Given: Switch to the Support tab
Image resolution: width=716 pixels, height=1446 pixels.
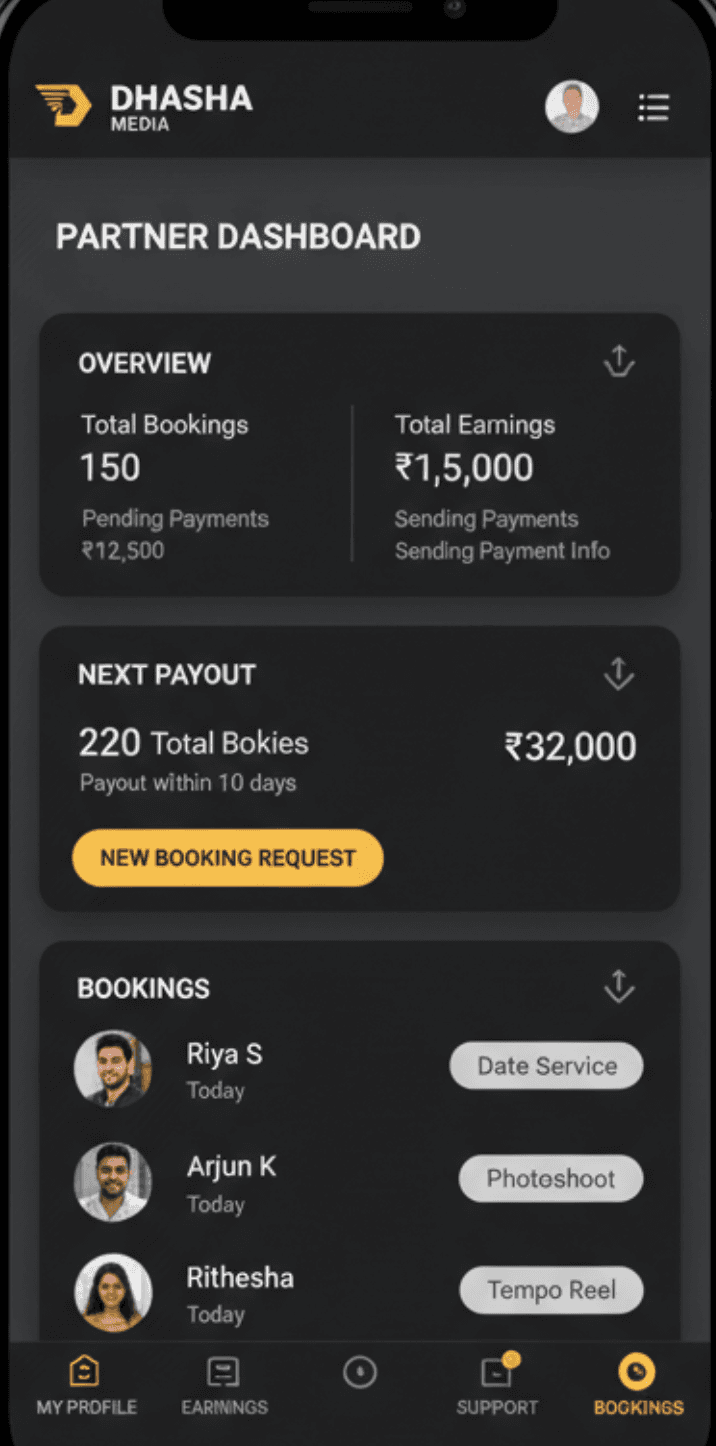Looking at the screenshot, I should click(x=497, y=1386).
